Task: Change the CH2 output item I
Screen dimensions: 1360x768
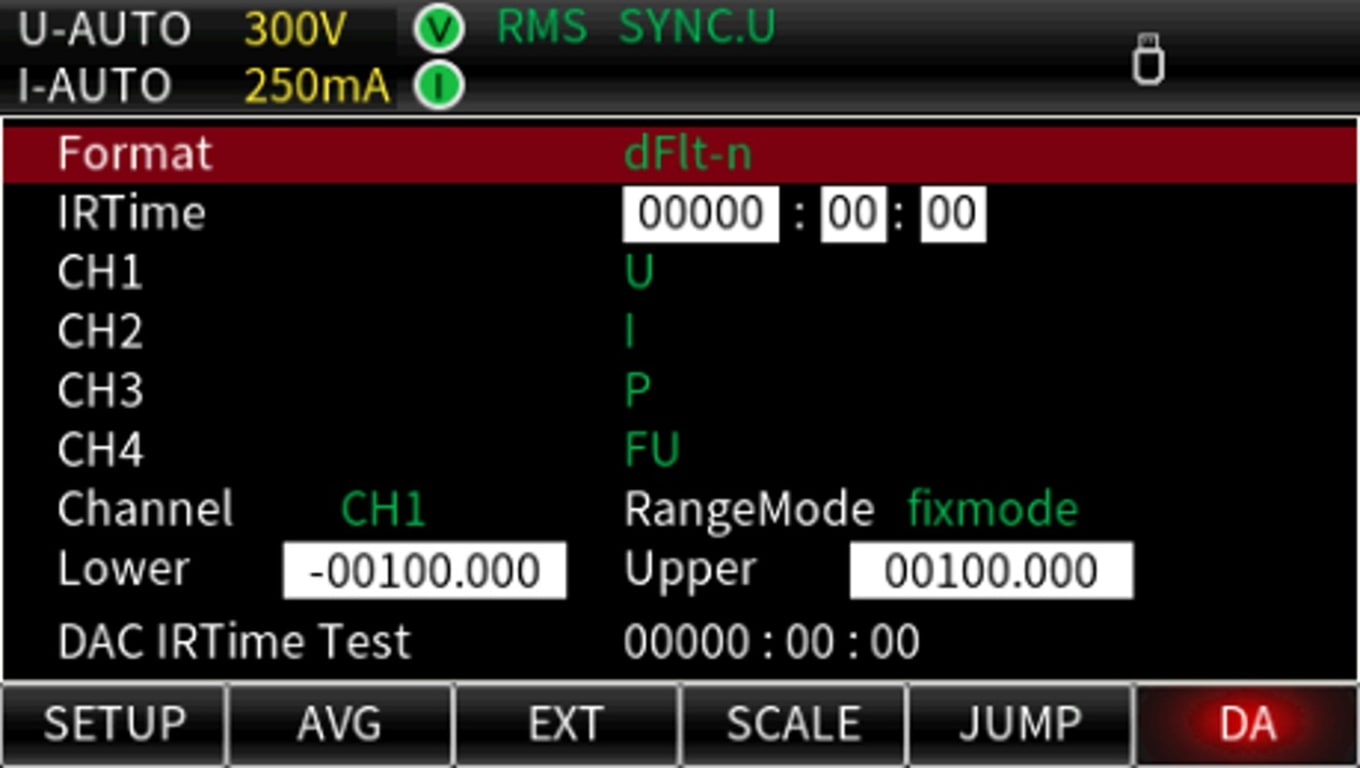Action: (630, 331)
